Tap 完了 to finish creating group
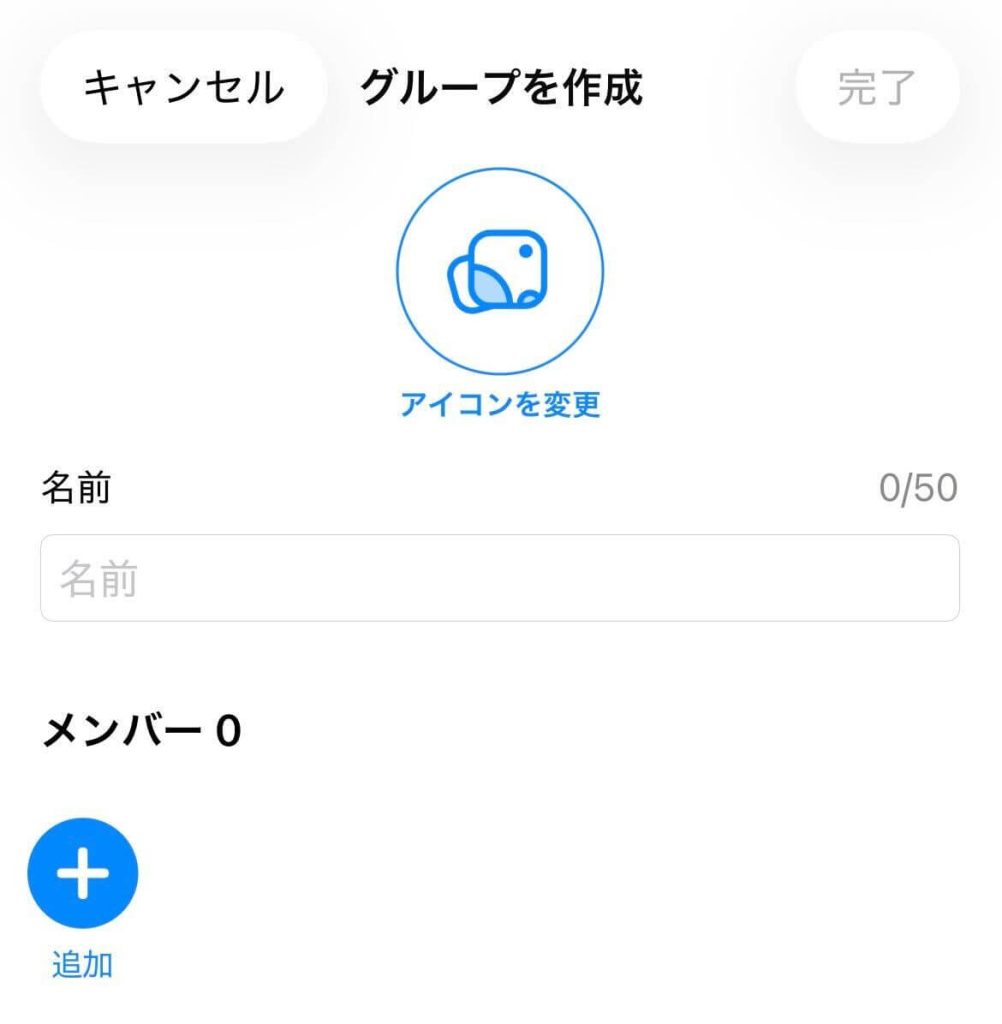The image size is (1002, 1024). pyautogui.click(x=876, y=88)
